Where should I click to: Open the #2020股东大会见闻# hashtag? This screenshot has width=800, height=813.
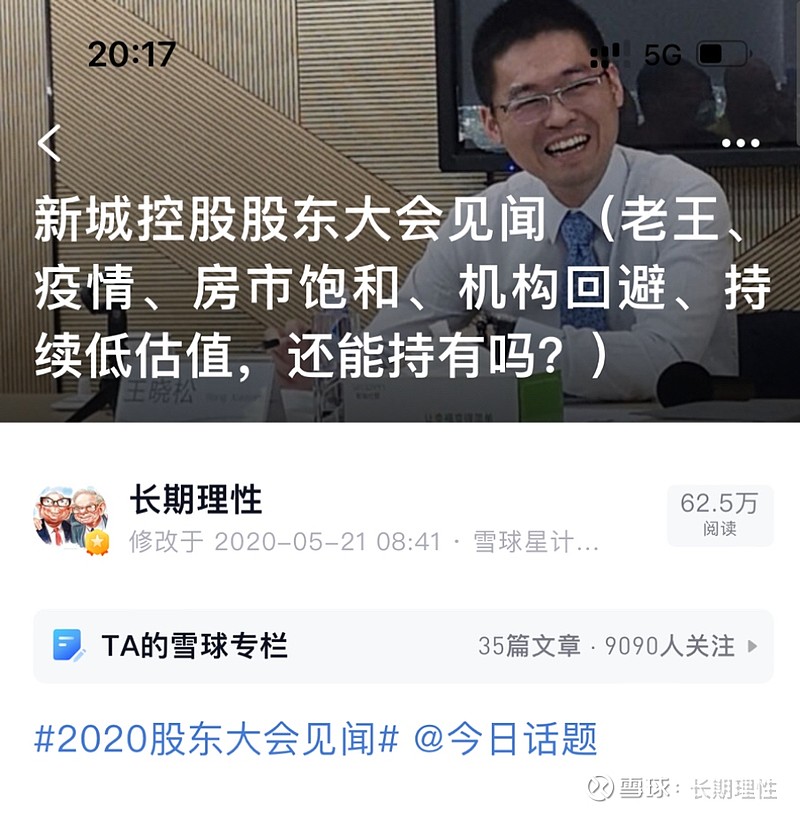(216, 740)
